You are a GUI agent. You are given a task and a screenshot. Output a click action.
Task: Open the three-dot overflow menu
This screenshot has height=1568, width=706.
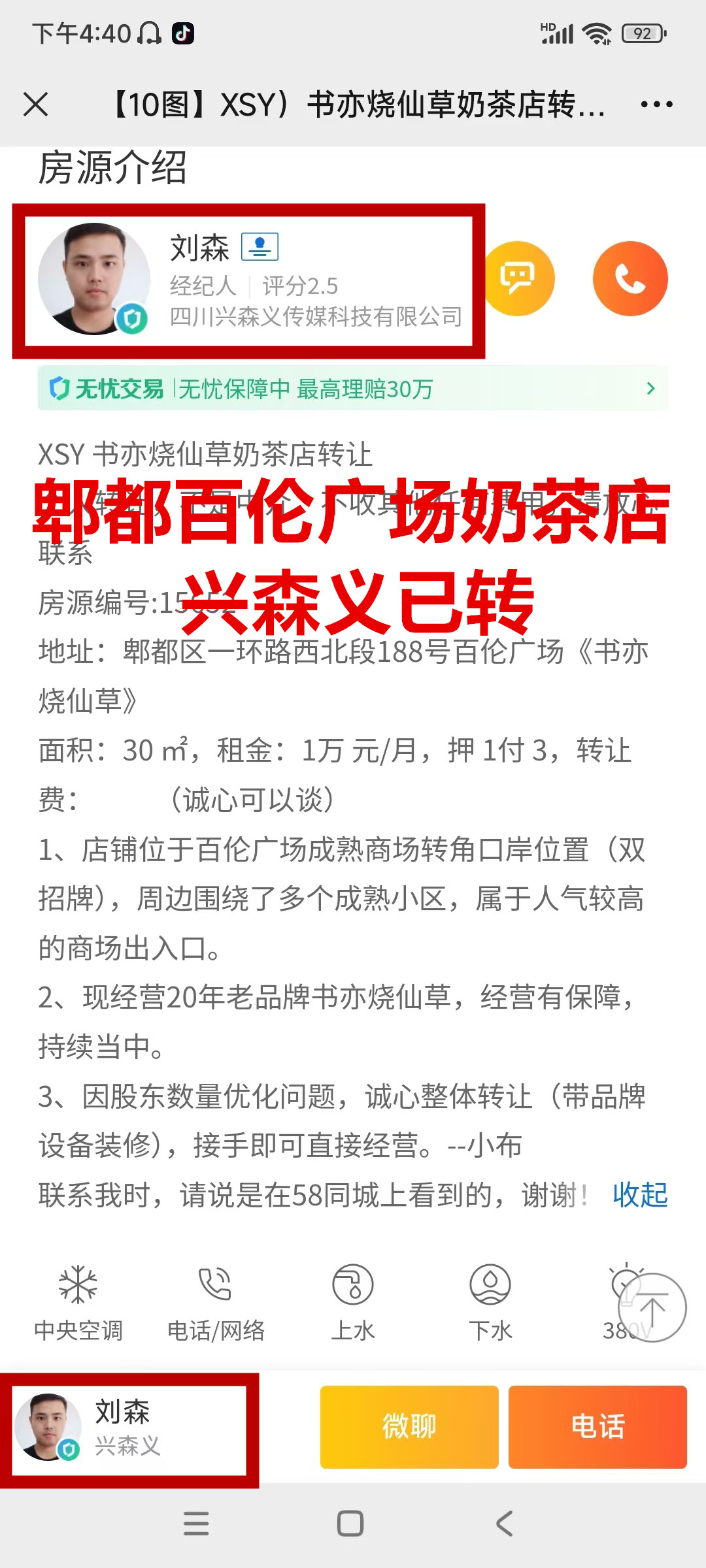(x=656, y=105)
